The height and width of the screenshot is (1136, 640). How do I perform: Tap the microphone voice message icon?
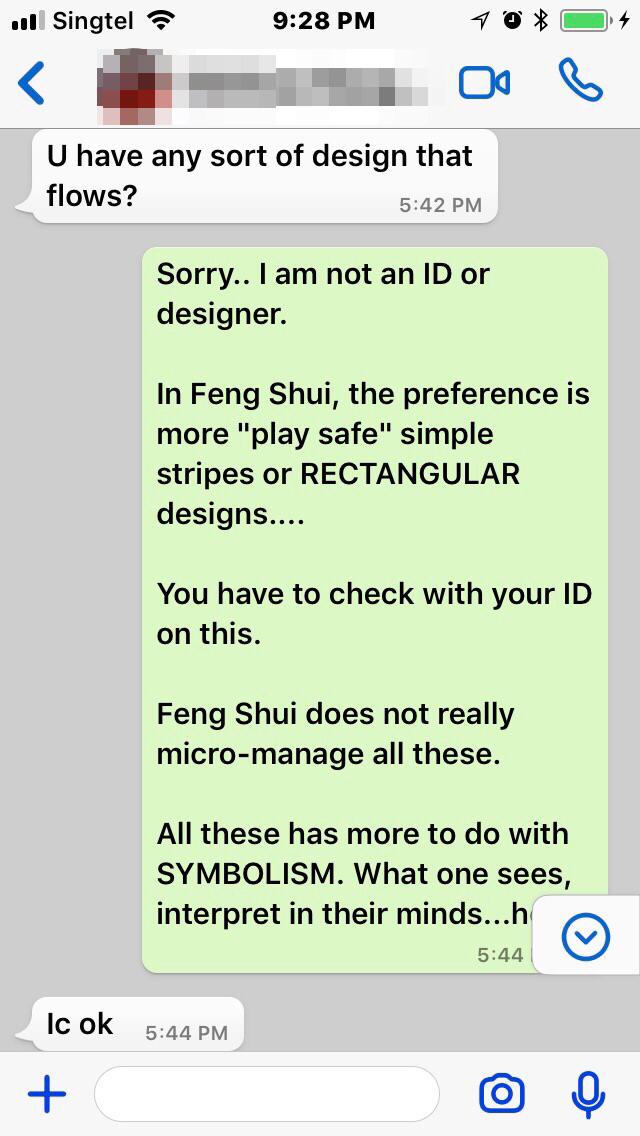(588, 1094)
